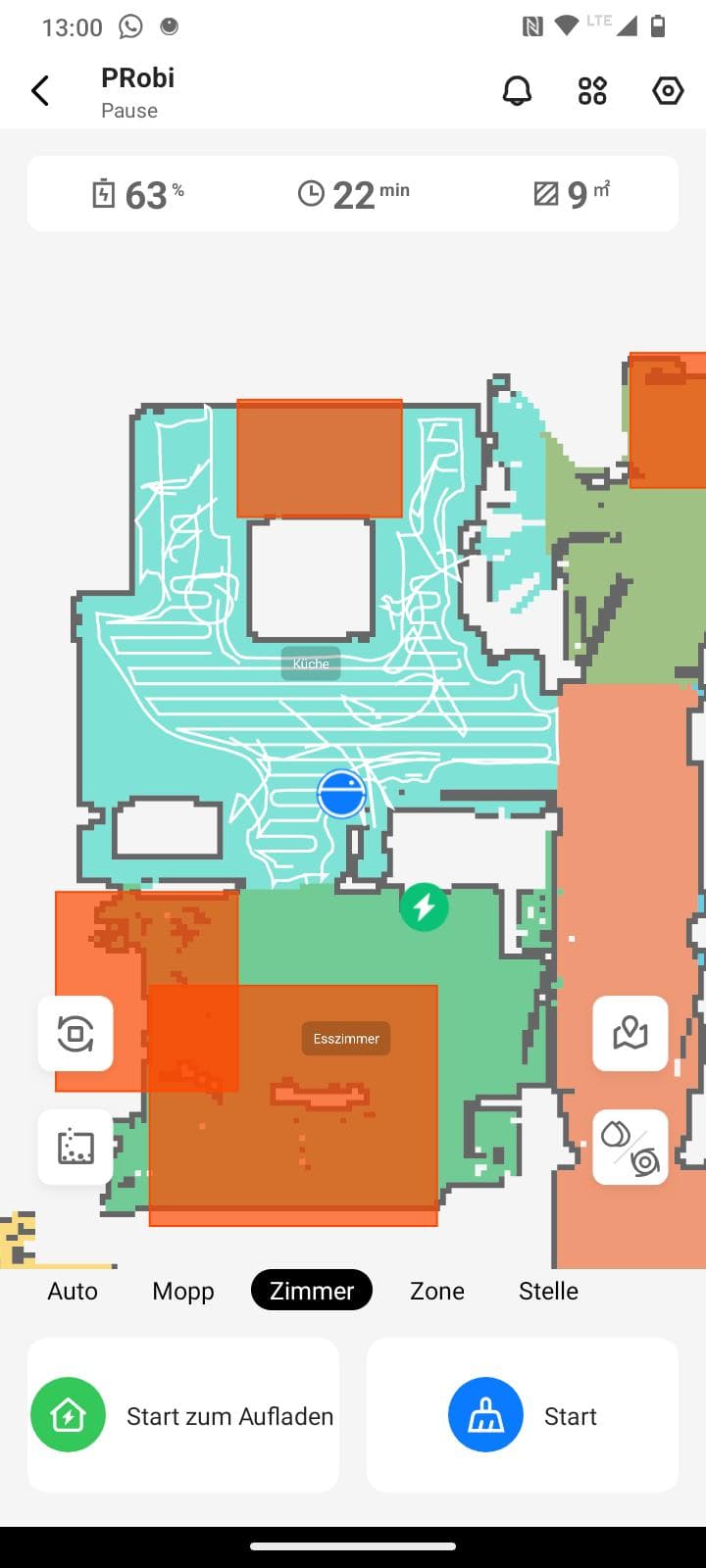Select the Esszimmer room on the map

pyautogui.click(x=346, y=1039)
